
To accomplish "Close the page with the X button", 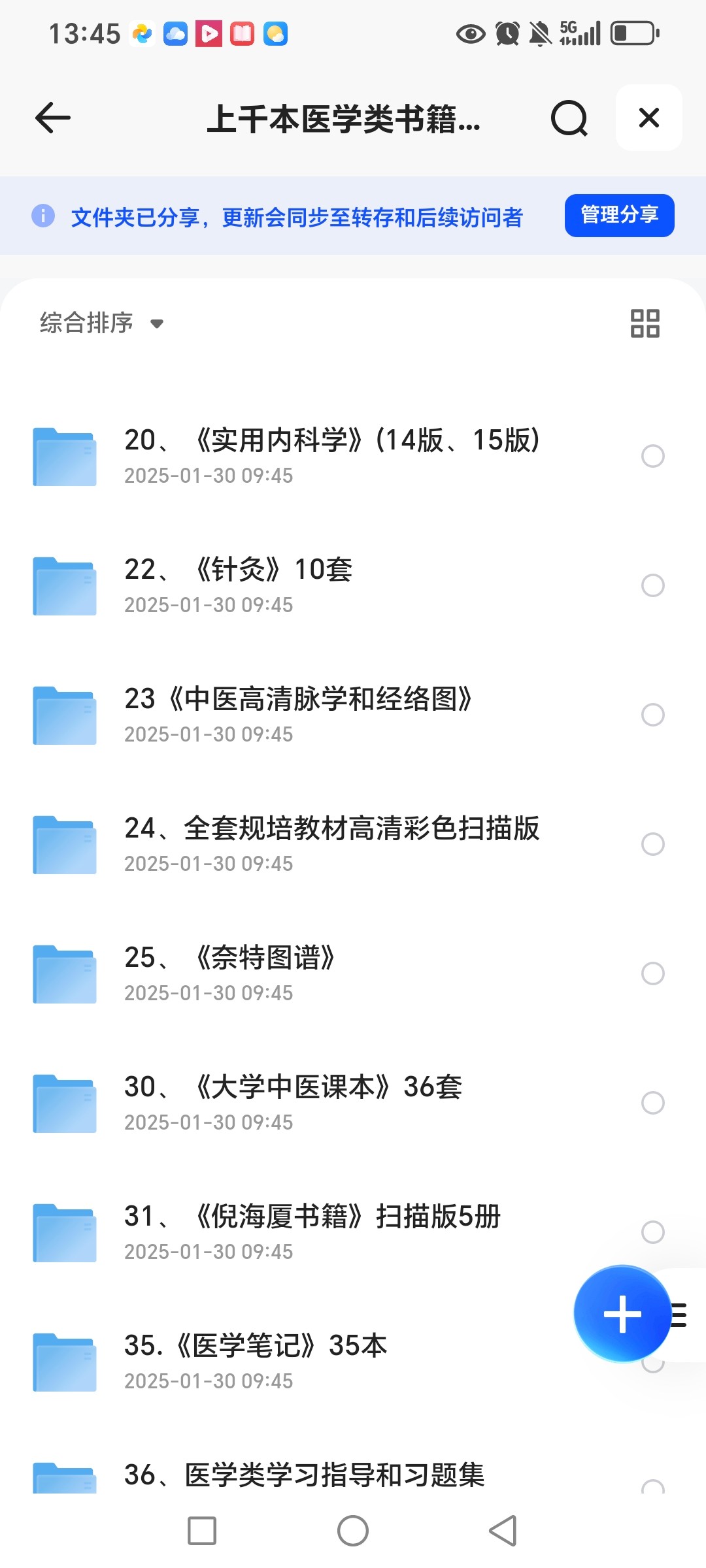I will [x=648, y=118].
